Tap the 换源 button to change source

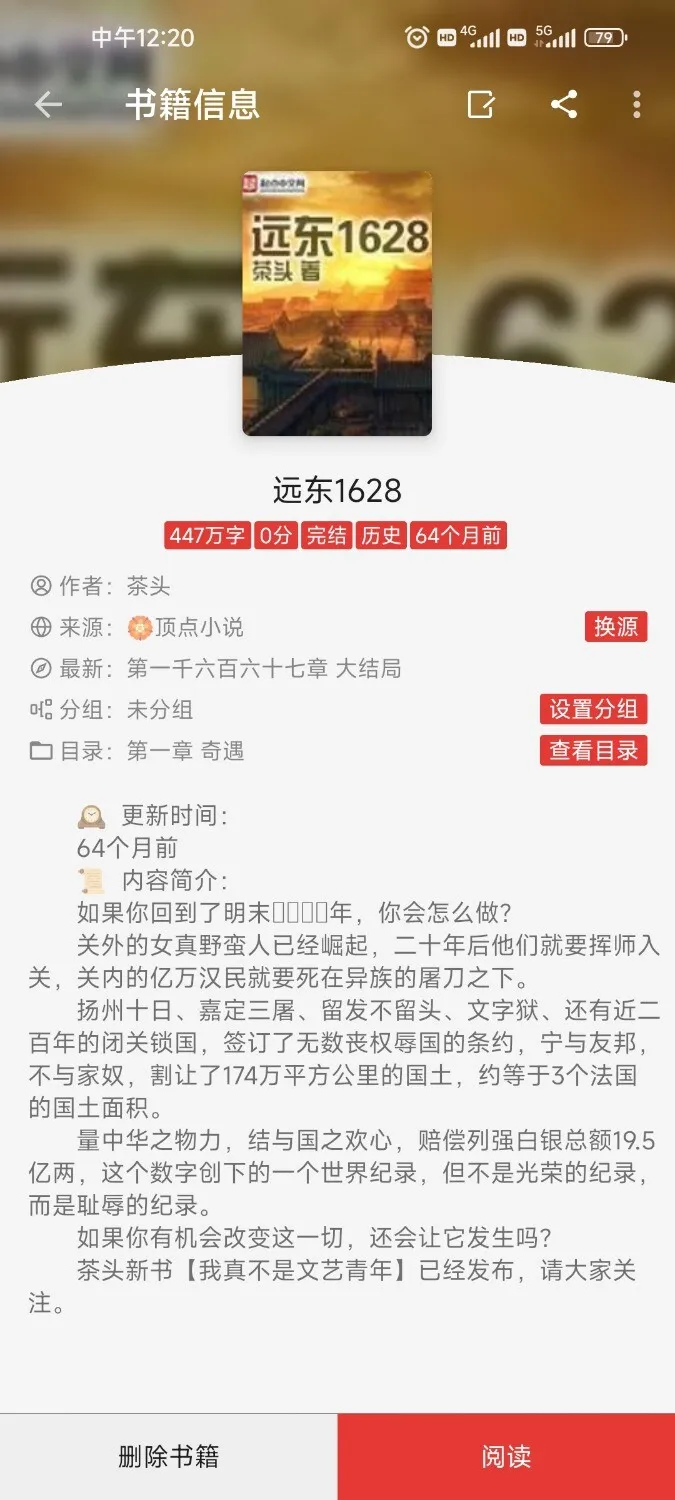pos(615,627)
